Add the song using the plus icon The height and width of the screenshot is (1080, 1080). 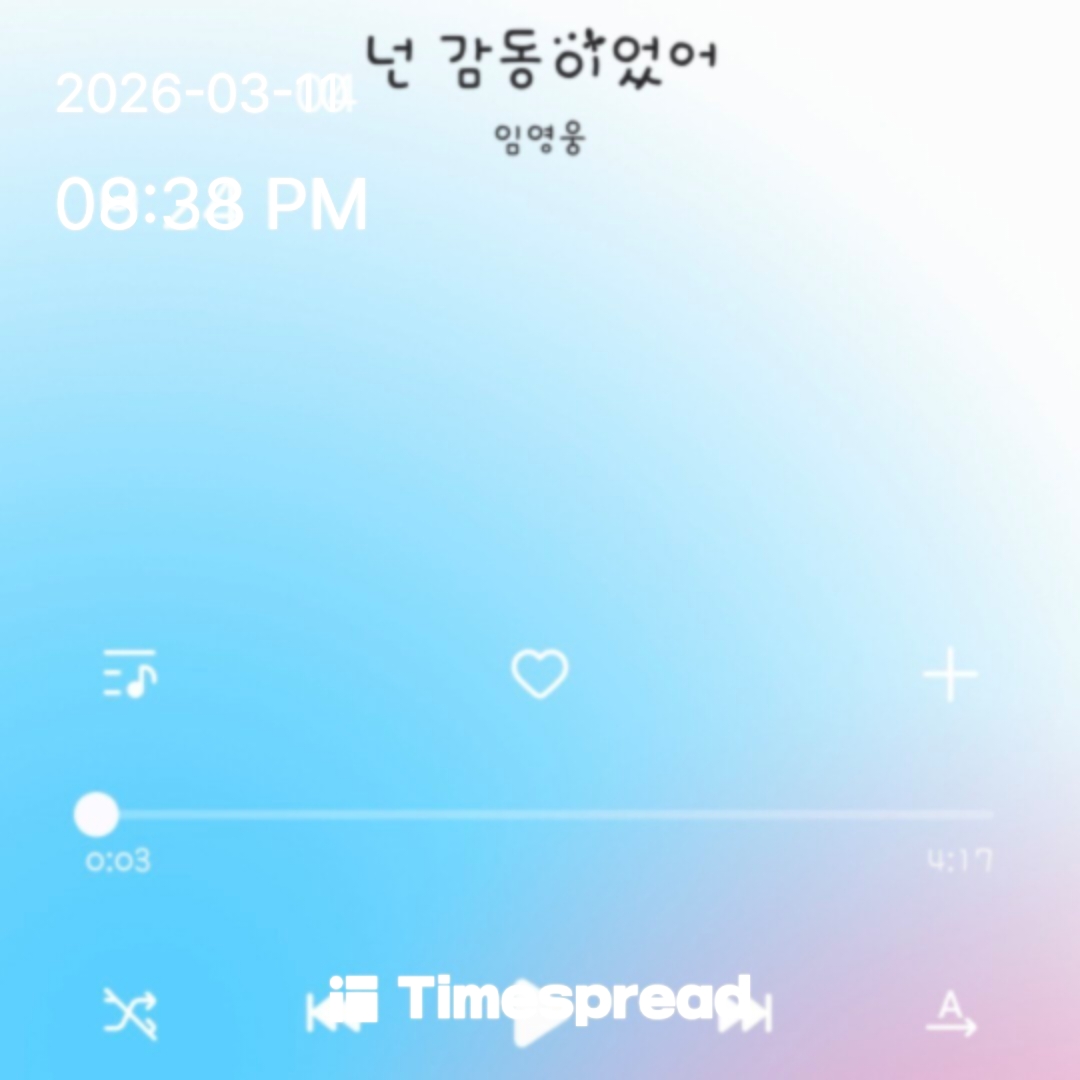(x=949, y=675)
